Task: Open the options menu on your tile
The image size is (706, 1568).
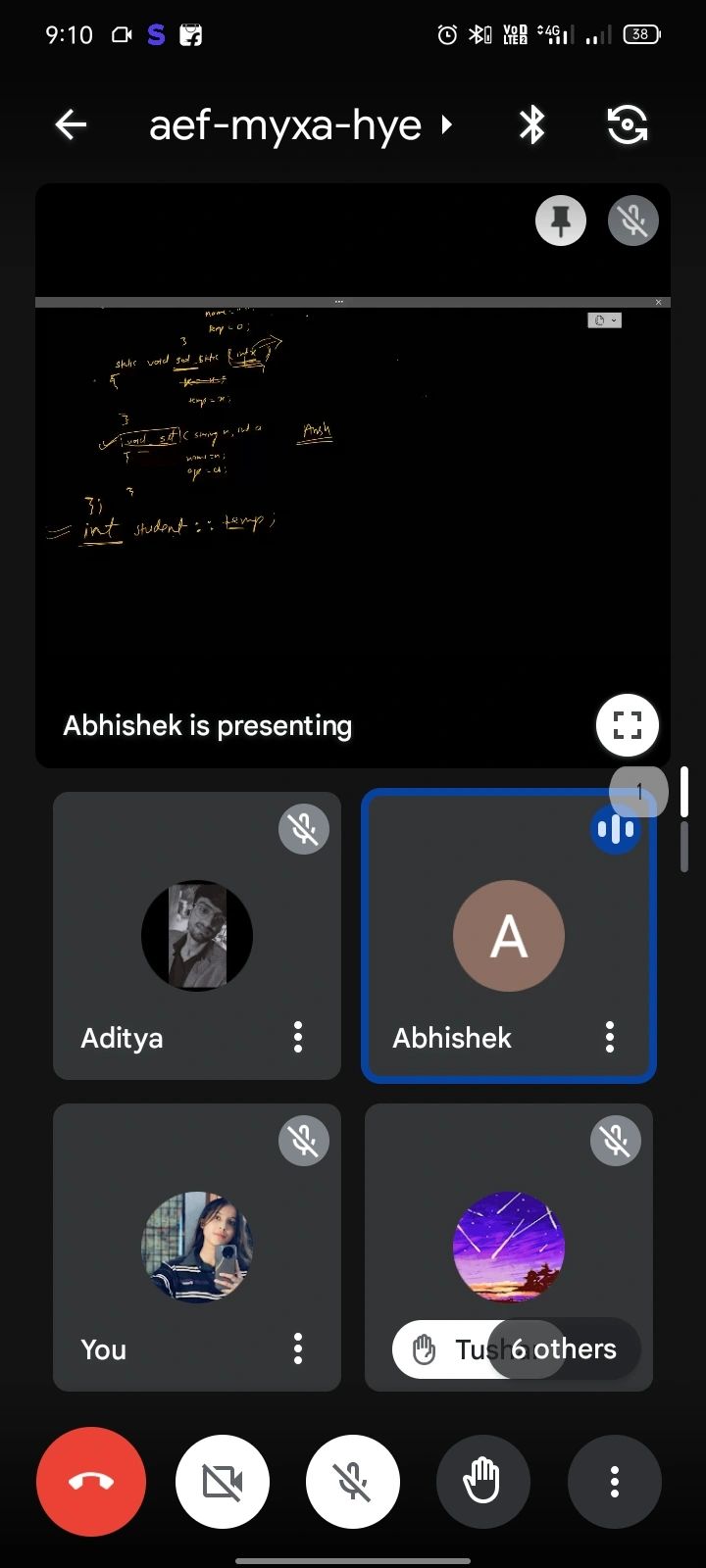Action: coord(298,1348)
